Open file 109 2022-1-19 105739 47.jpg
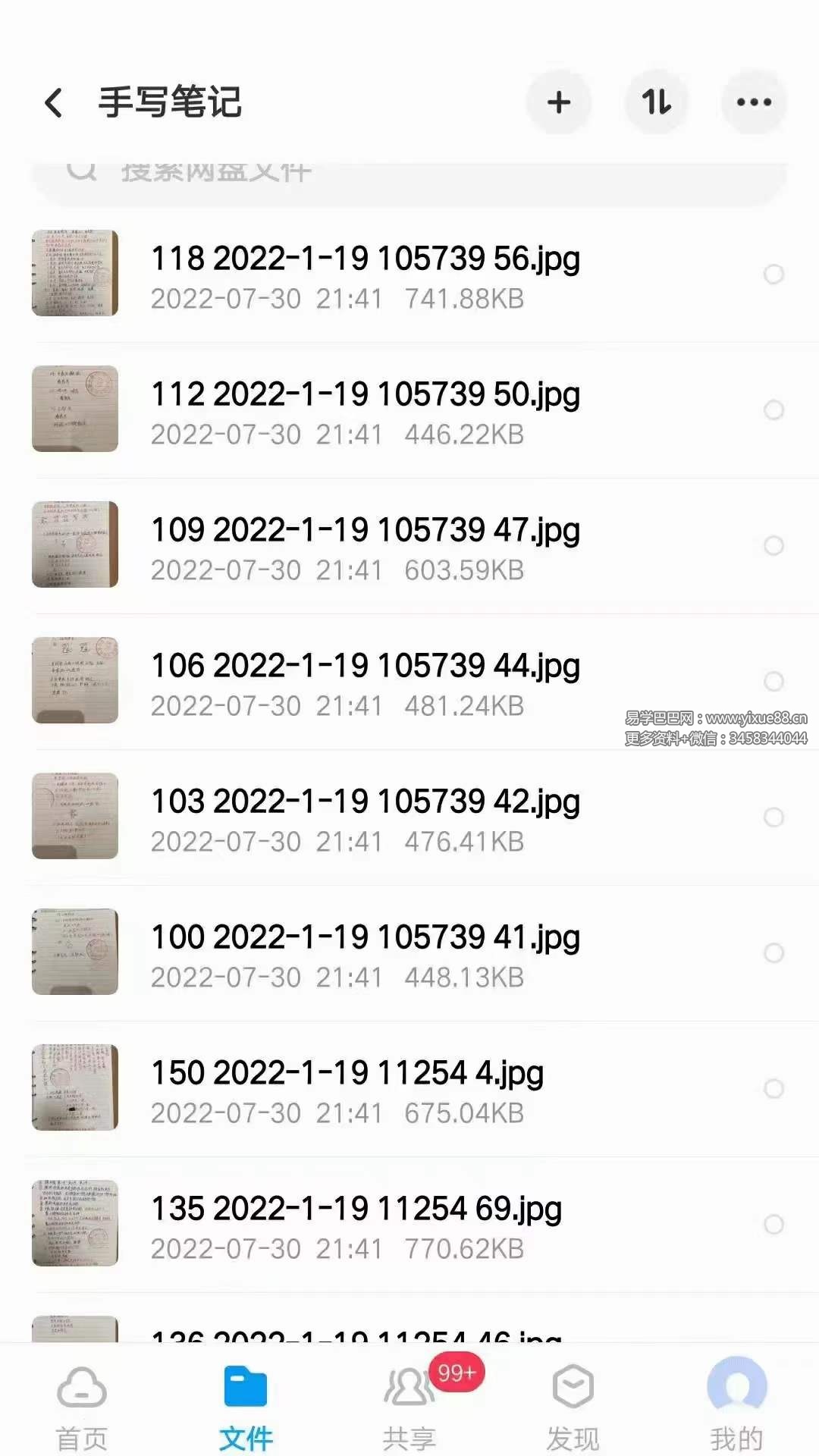 tap(366, 545)
